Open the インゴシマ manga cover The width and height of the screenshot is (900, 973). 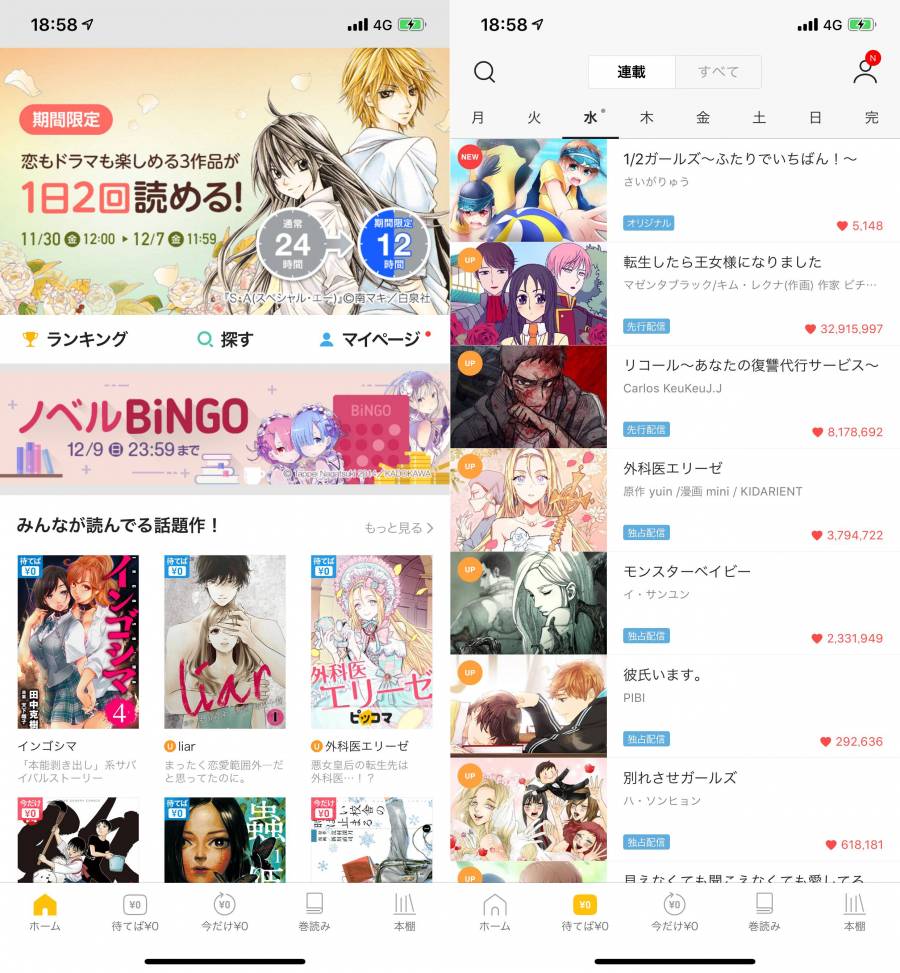tap(78, 642)
